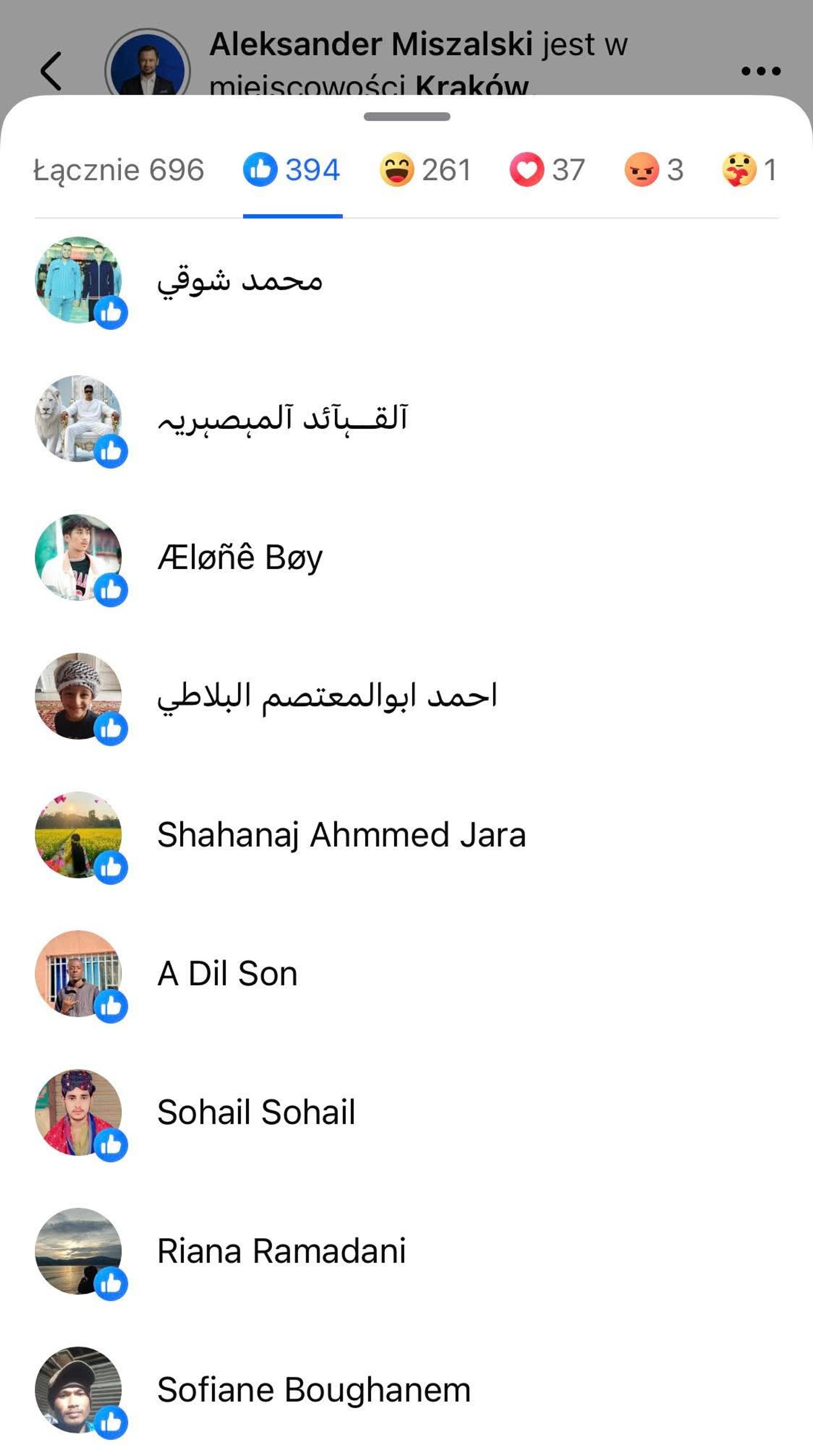Switch to the Łącznie 696 tab
This screenshot has width=813, height=1456.
coord(118,170)
